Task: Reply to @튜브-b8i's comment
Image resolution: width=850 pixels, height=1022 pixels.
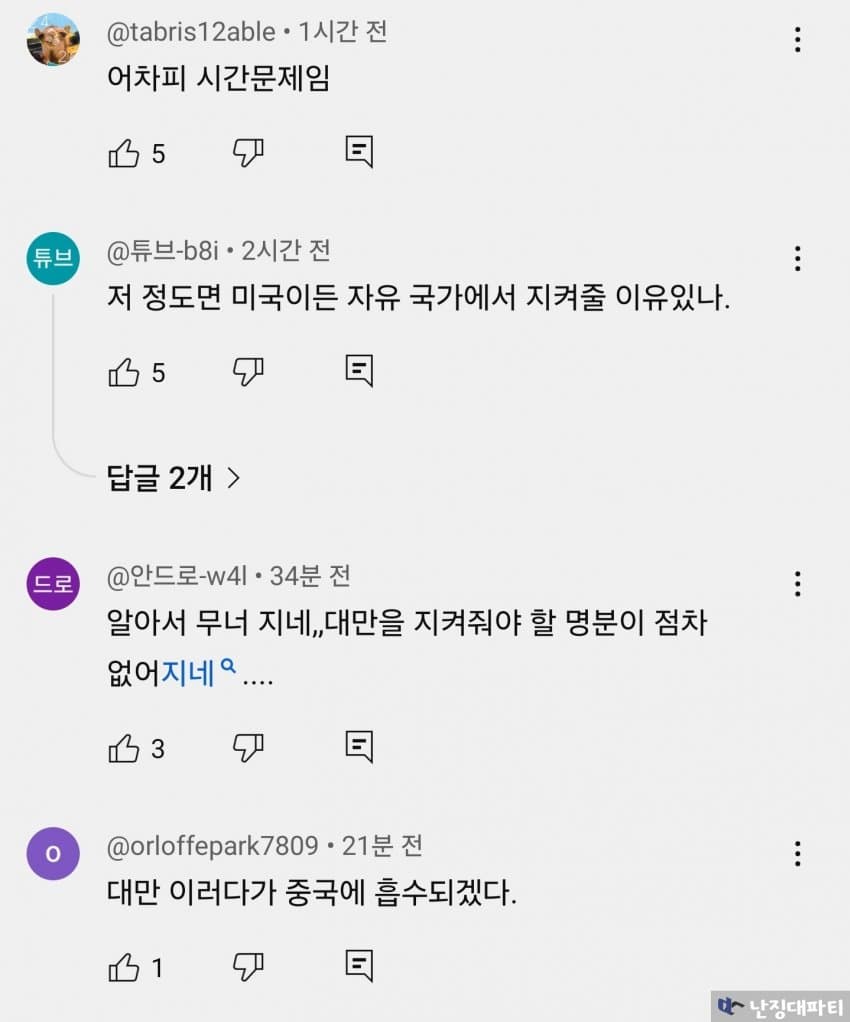Action: click(359, 372)
